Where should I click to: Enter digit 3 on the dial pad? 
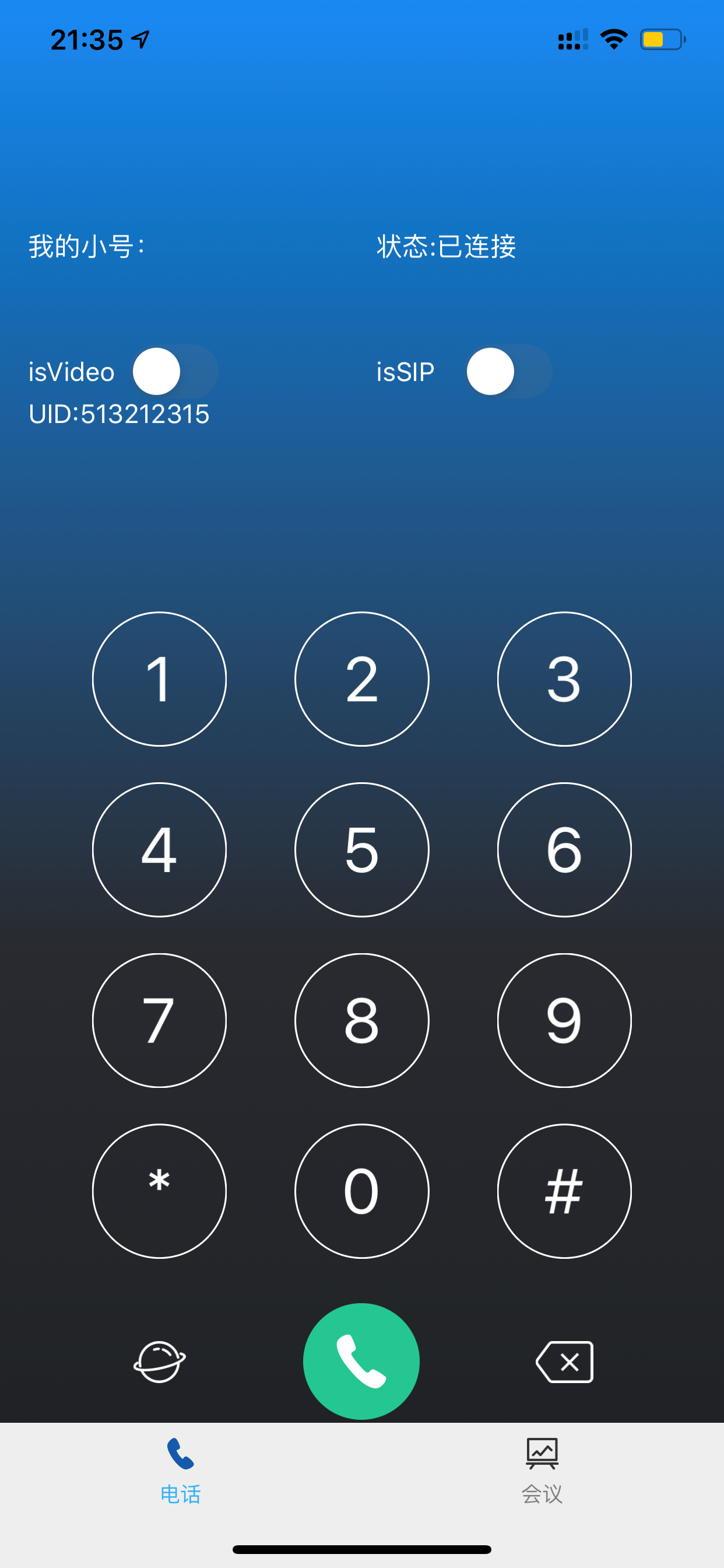tap(564, 678)
